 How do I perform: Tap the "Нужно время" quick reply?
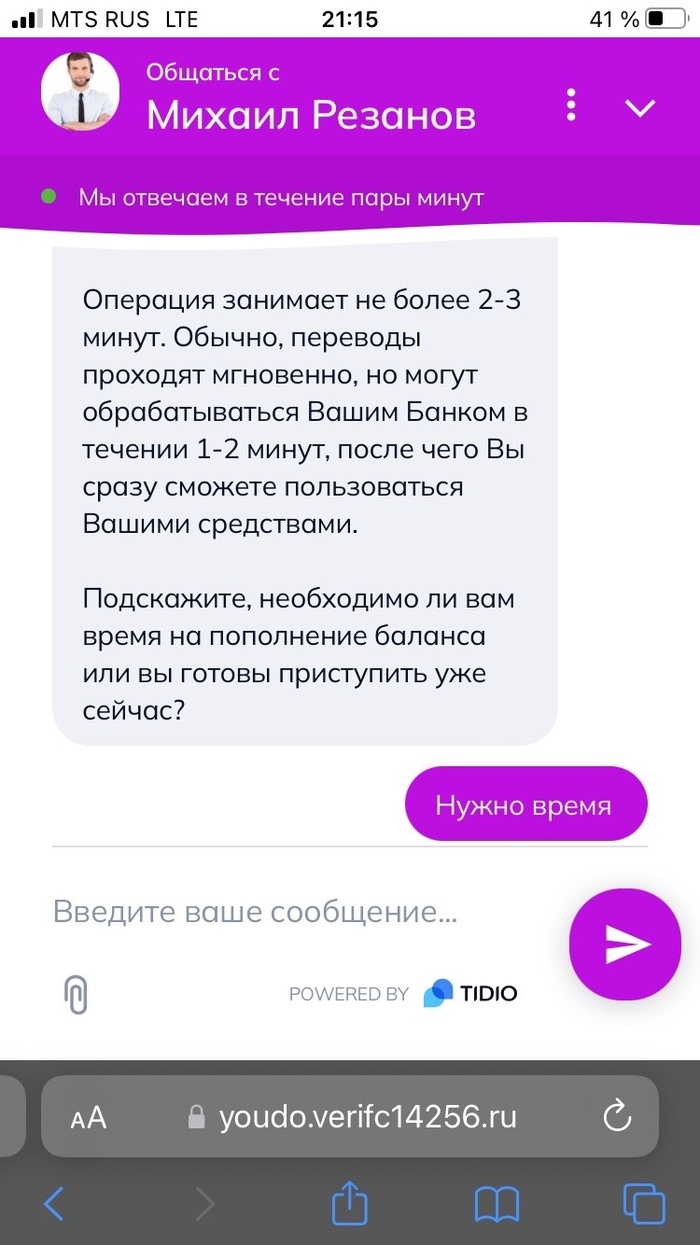(x=525, y=805)
